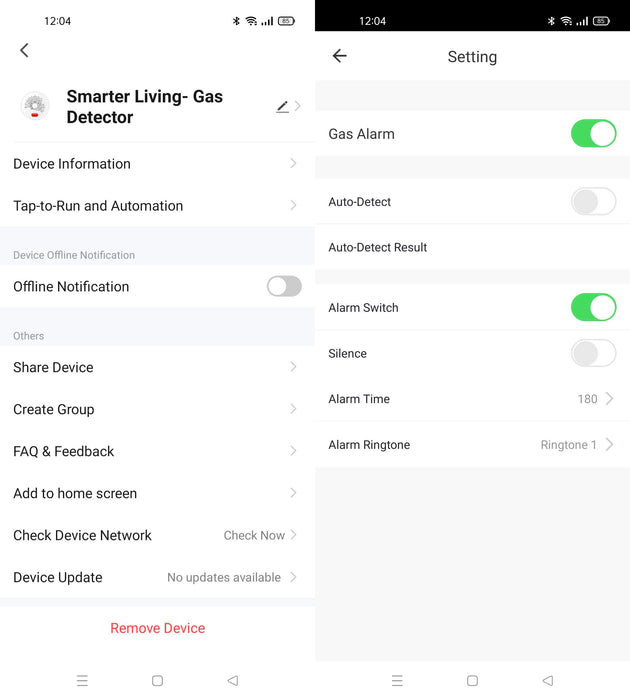Tap the red Remove Device button
This screenshot has height=700, width=630.
pyautogui.click(x=158, y=629)
